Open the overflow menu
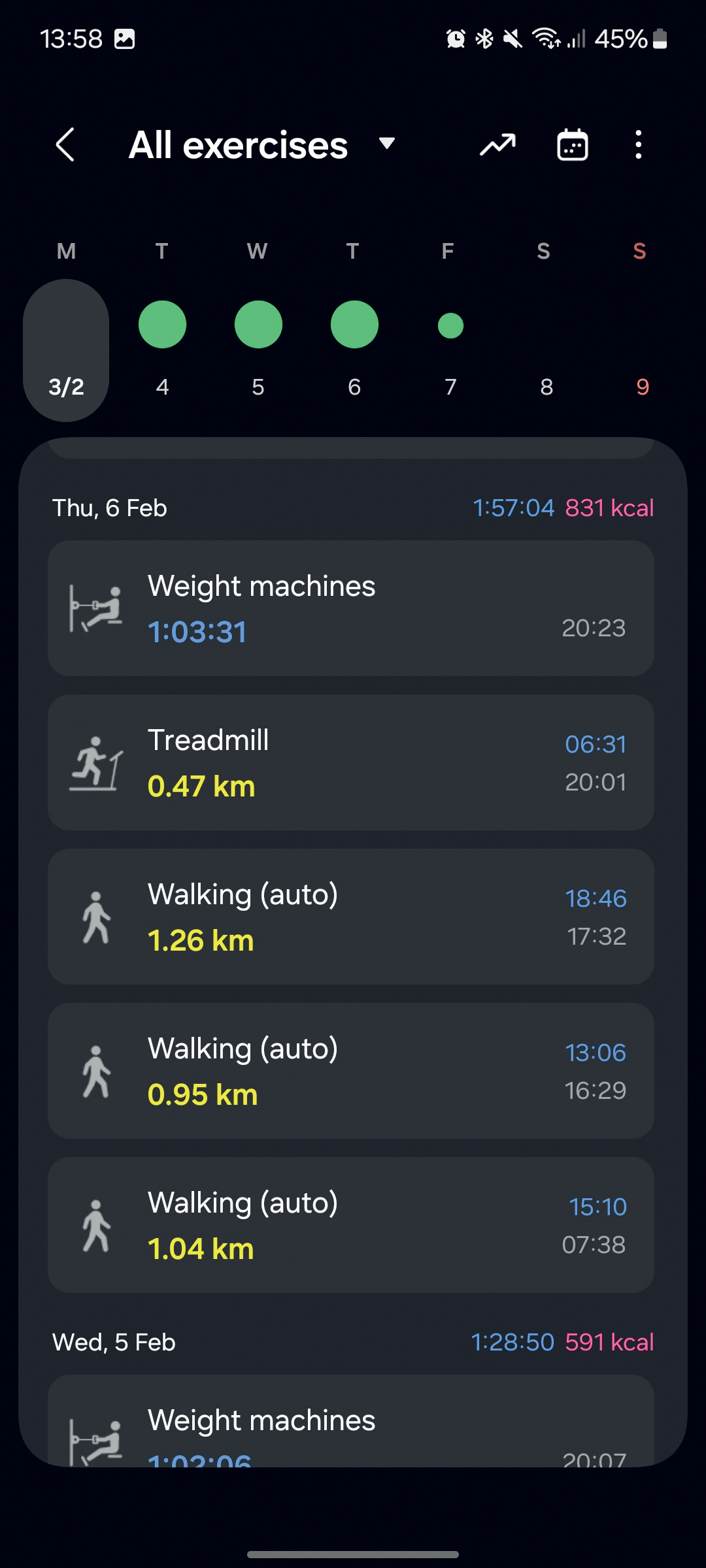Viewport: 706px width, 1568px height. coord(638,144)
